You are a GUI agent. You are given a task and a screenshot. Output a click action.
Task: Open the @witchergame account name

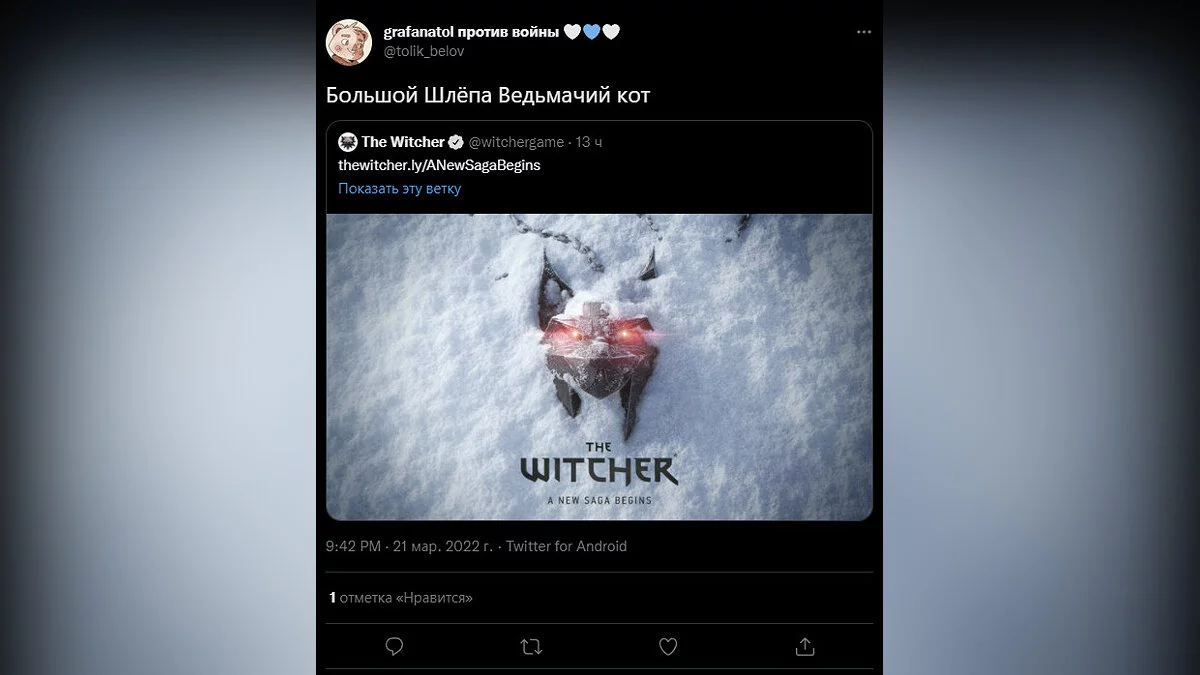coord(516,142)
